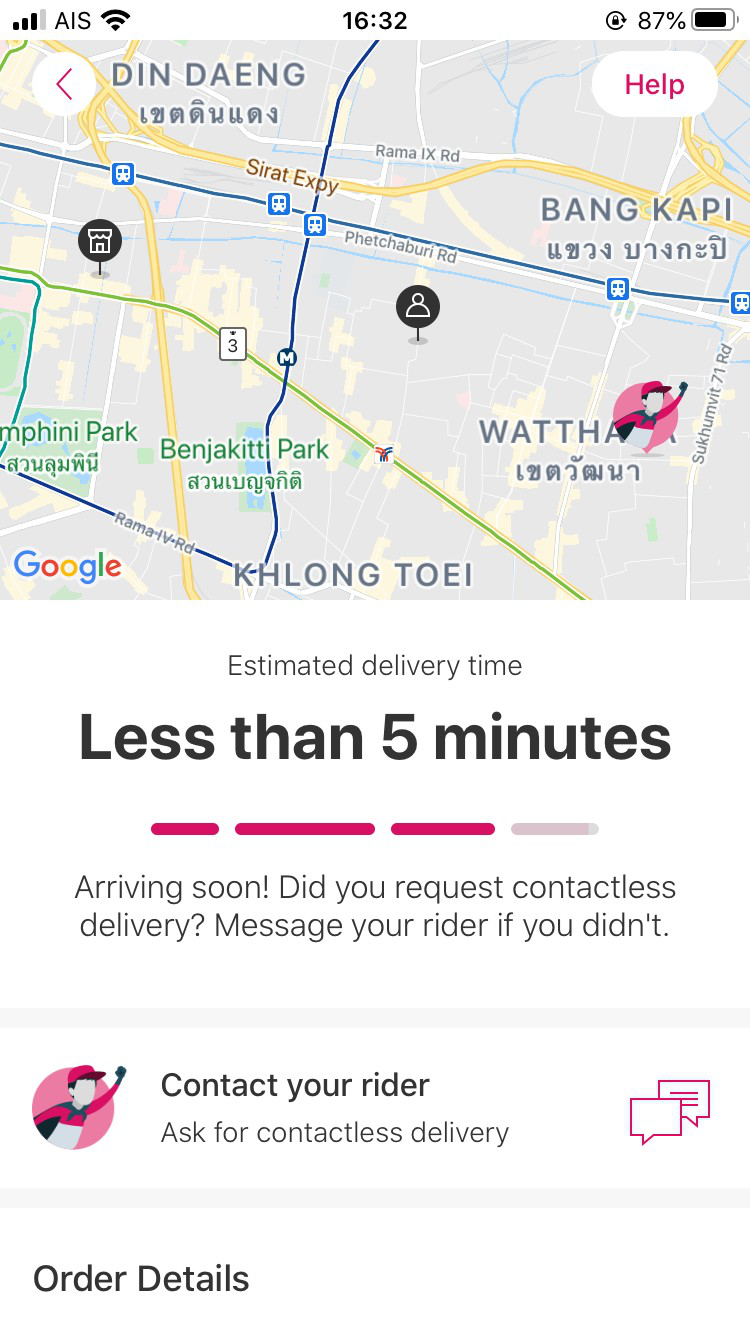Tap the restaurant pin on the map
Screen dimensions: 750x1334
[x=100, y=242]
